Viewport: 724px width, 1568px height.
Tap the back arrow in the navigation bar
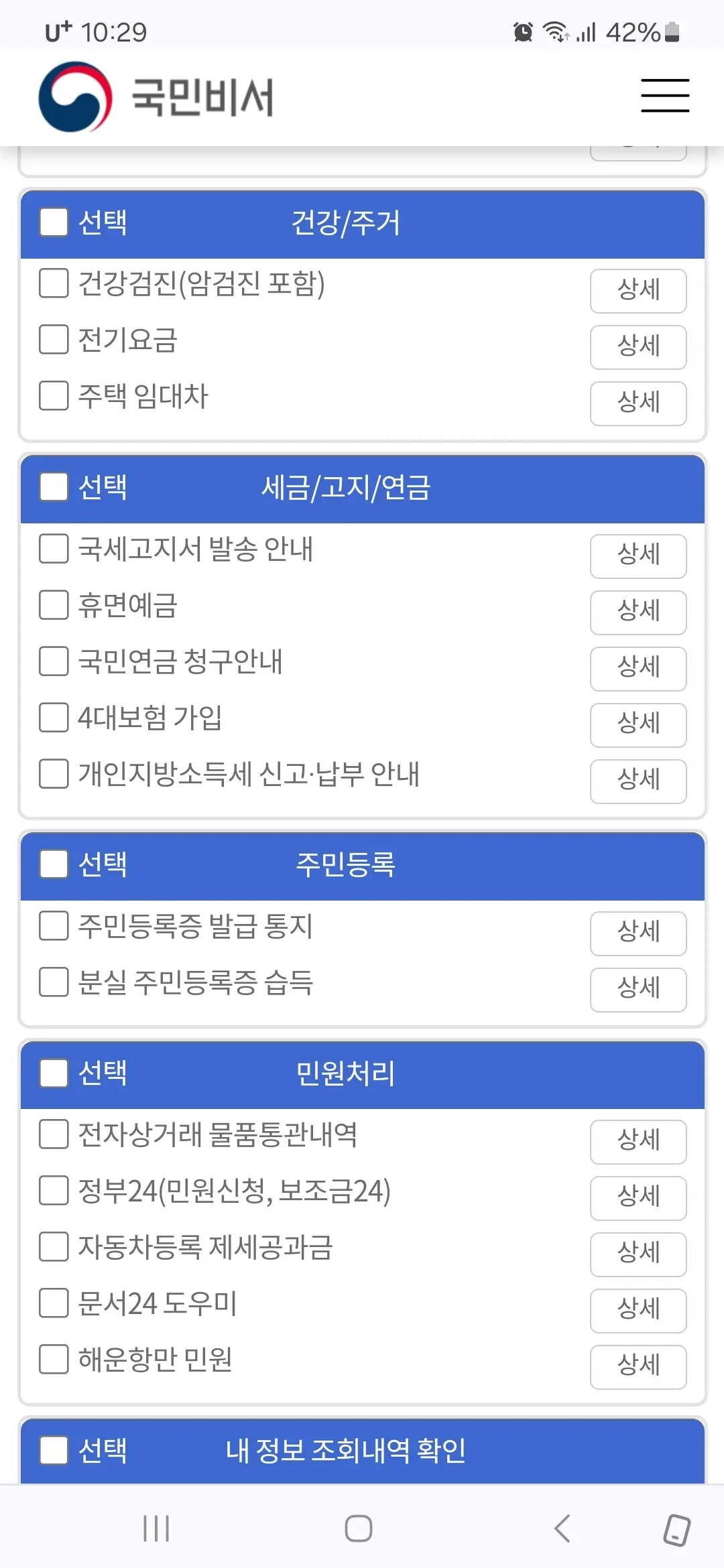coord(562,1528)
